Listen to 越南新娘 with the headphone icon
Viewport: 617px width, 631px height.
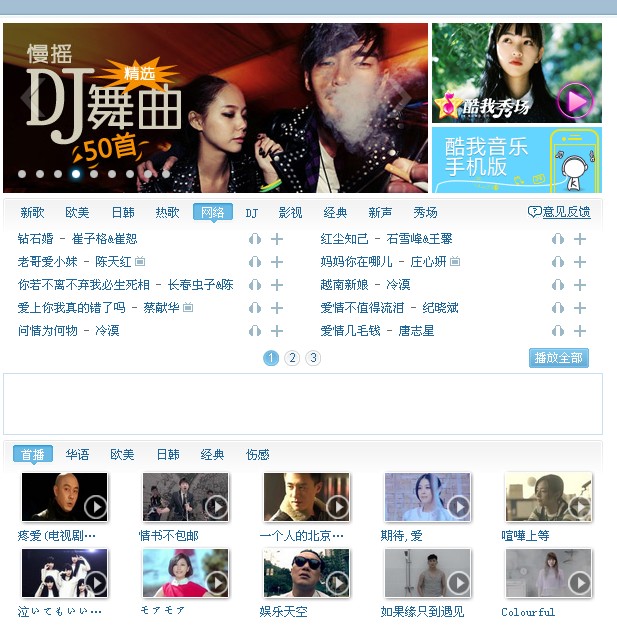click(x=558, y=285)
